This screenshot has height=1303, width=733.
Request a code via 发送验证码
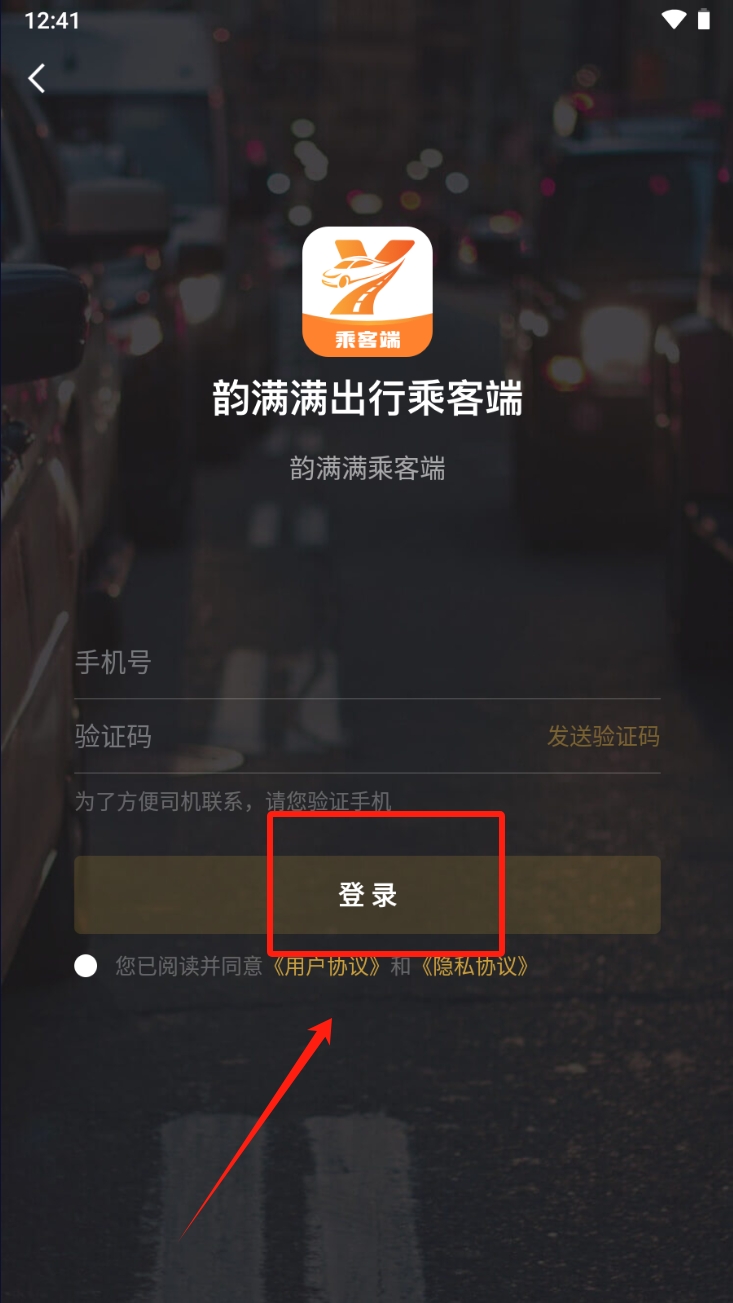point(603,737)
